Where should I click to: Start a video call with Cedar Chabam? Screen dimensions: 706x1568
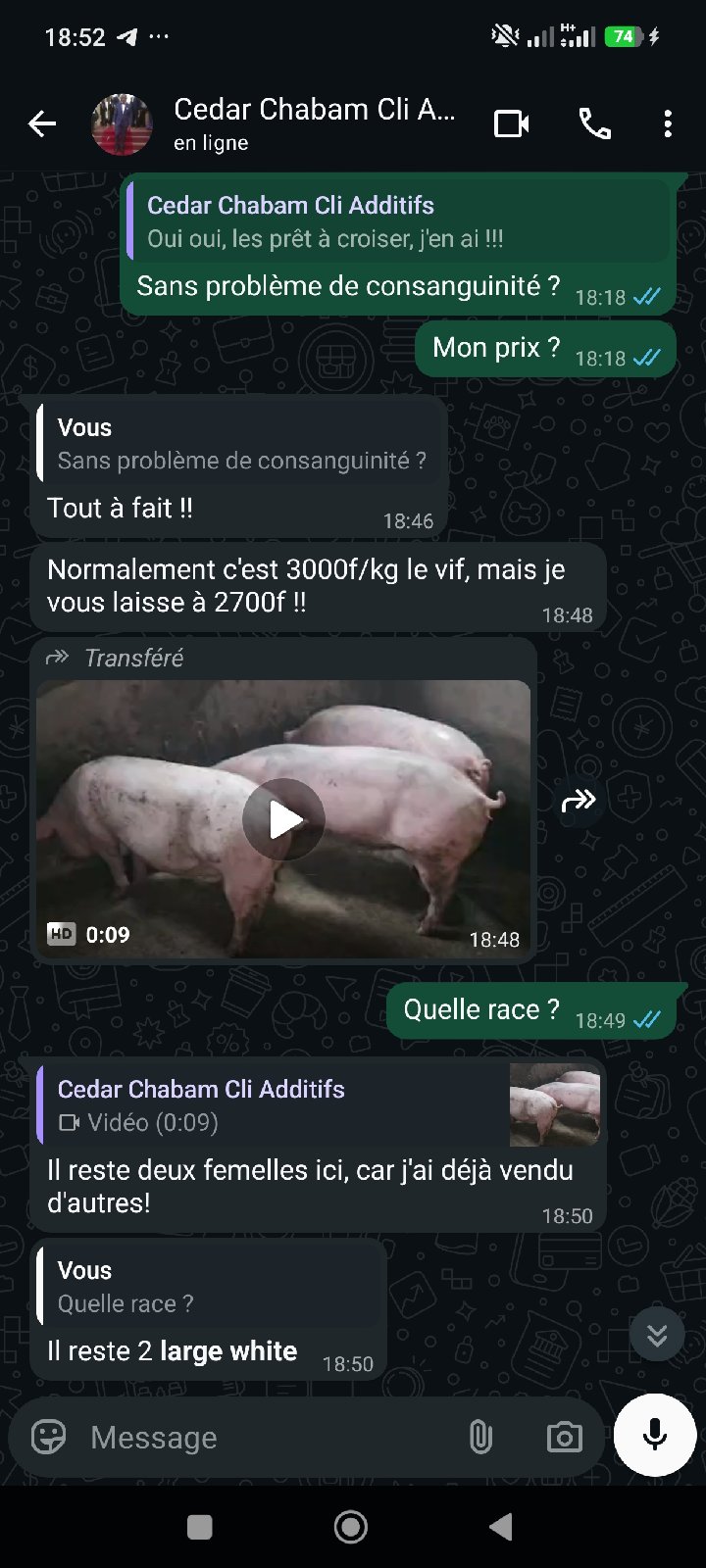pos(511,124)
